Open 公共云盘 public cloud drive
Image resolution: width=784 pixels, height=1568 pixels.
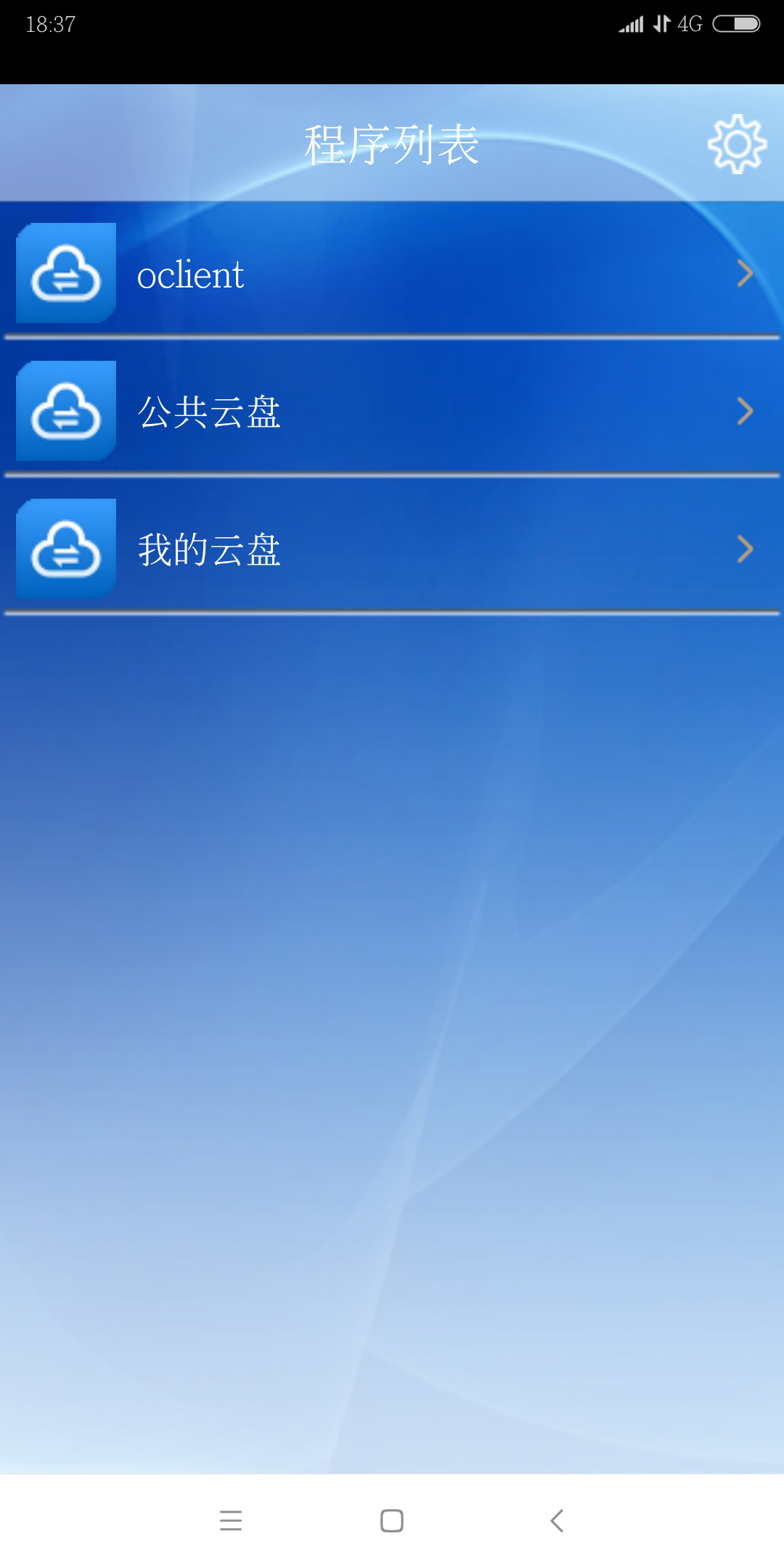392,412
